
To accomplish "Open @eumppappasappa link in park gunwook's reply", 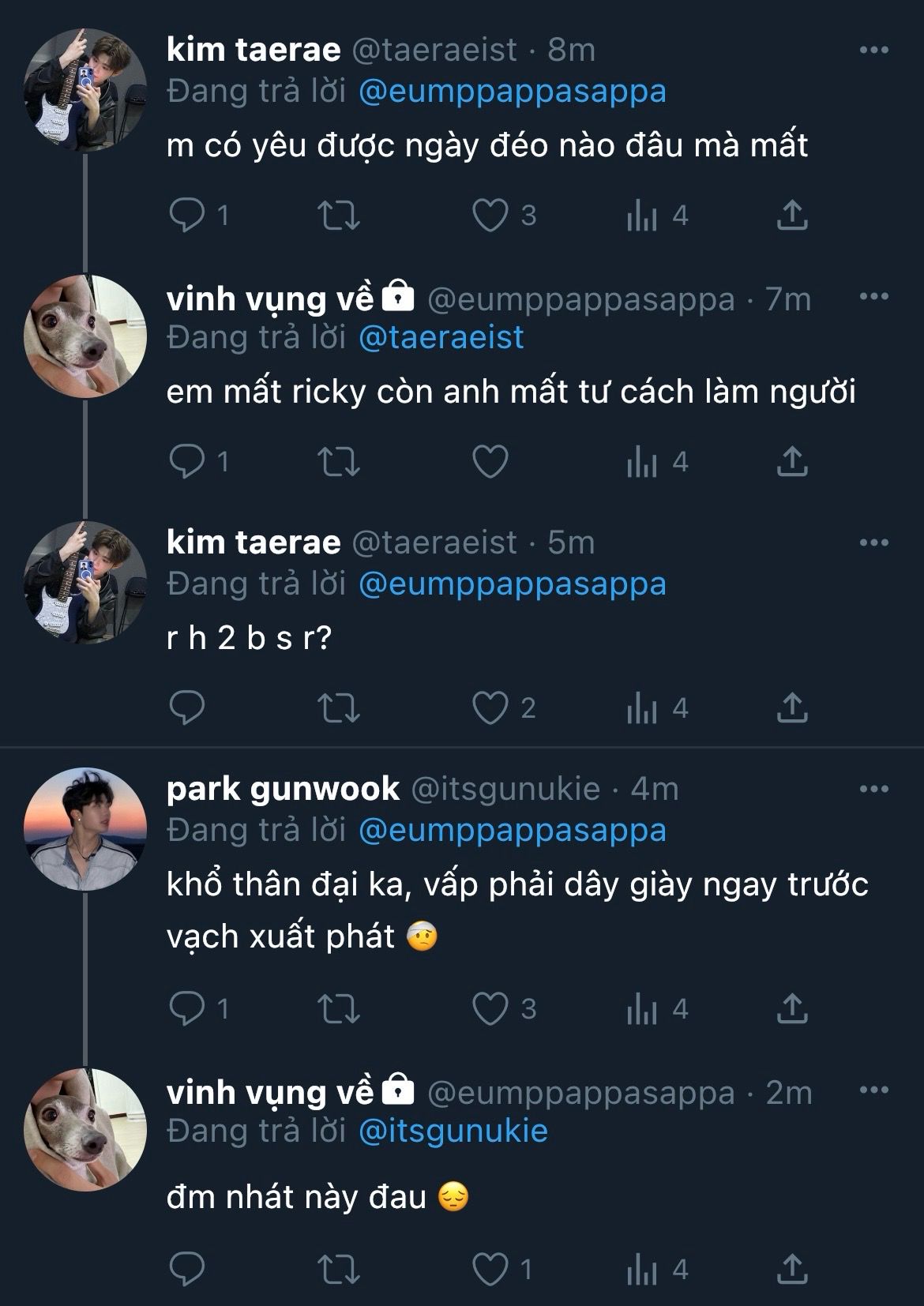I will point(512,831).
